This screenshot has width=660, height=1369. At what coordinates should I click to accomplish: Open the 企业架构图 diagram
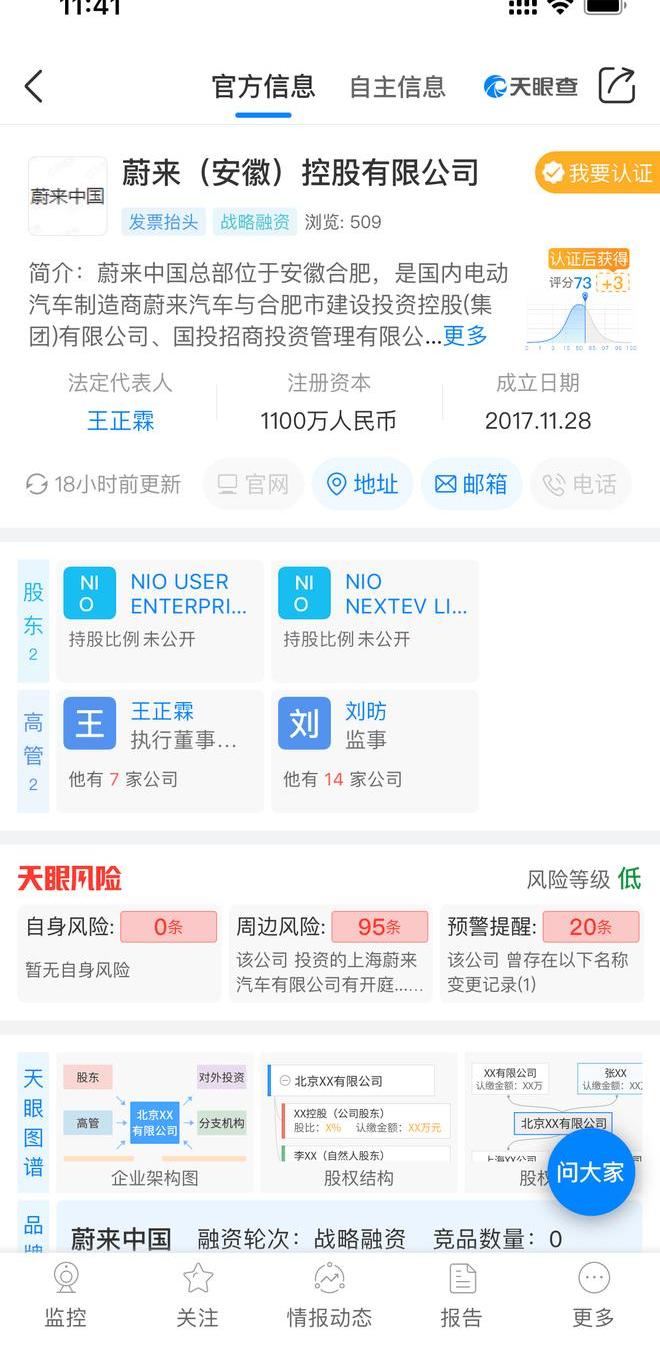click(x=155, y=1122)
